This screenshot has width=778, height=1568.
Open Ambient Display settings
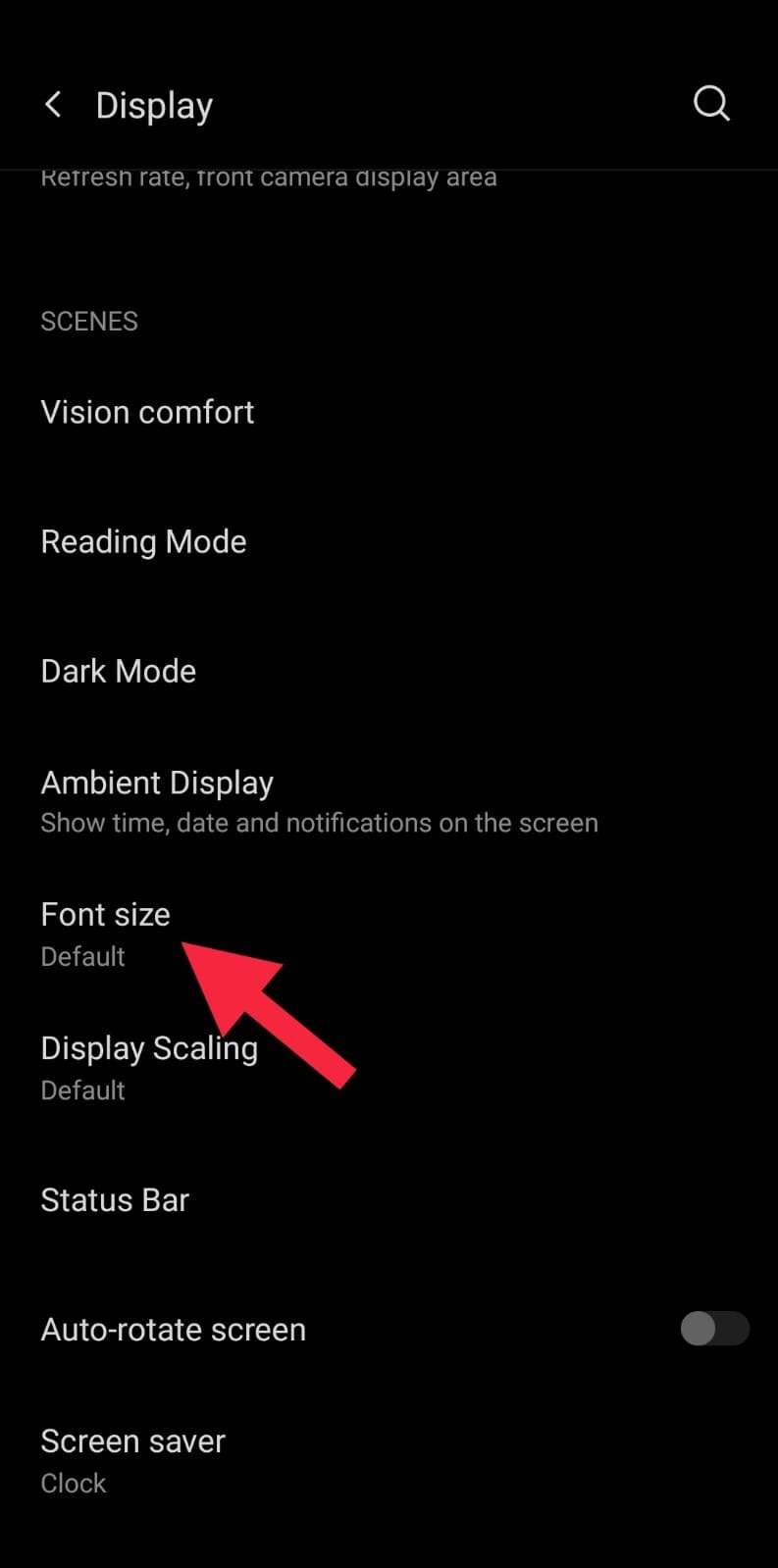[x=157, y=782]
